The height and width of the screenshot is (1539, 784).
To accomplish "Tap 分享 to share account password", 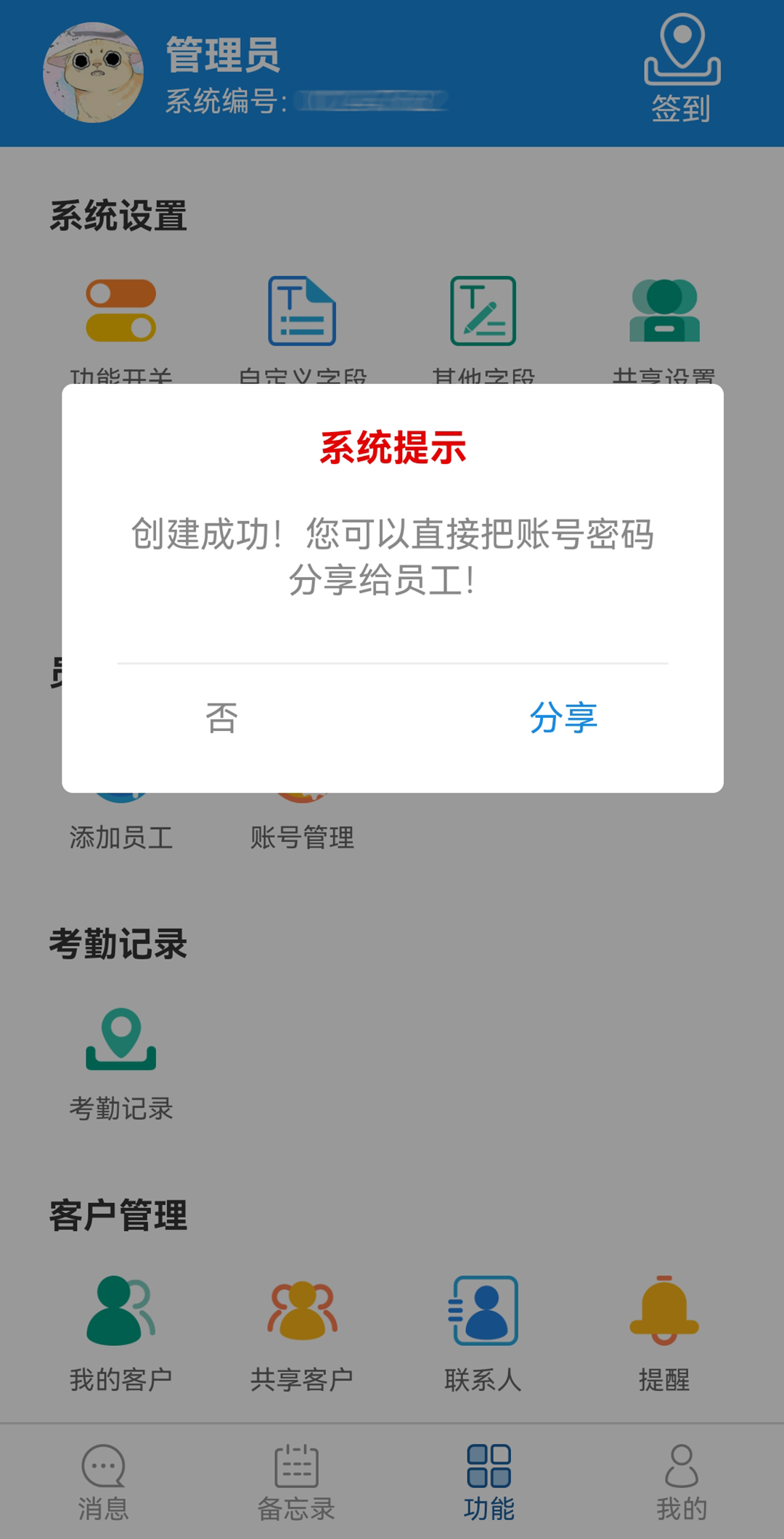I will [563, 718].
